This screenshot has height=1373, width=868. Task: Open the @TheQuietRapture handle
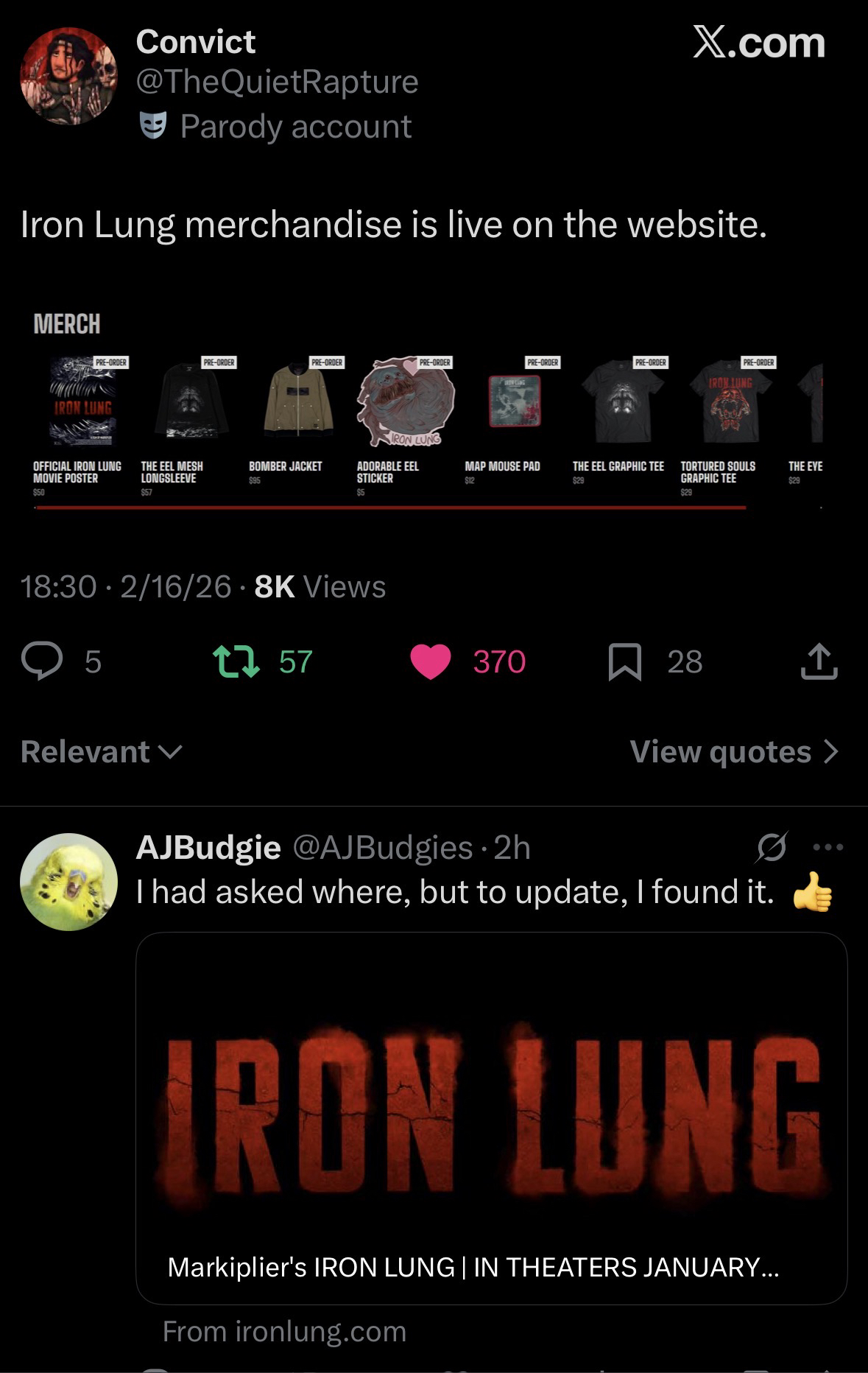(x=277, y=81)
